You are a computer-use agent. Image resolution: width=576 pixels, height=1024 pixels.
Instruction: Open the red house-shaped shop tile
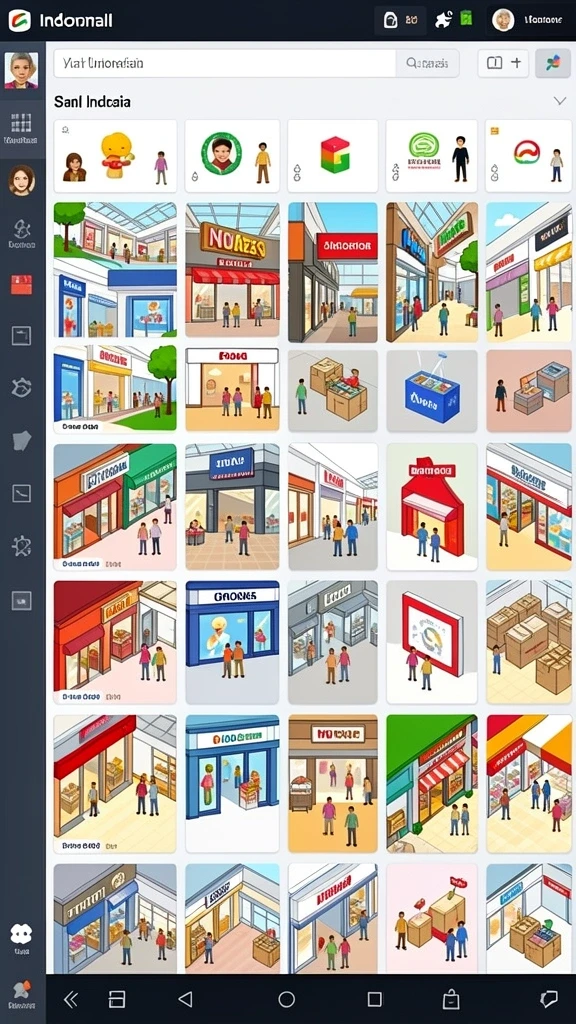click(x=432, y=507)
